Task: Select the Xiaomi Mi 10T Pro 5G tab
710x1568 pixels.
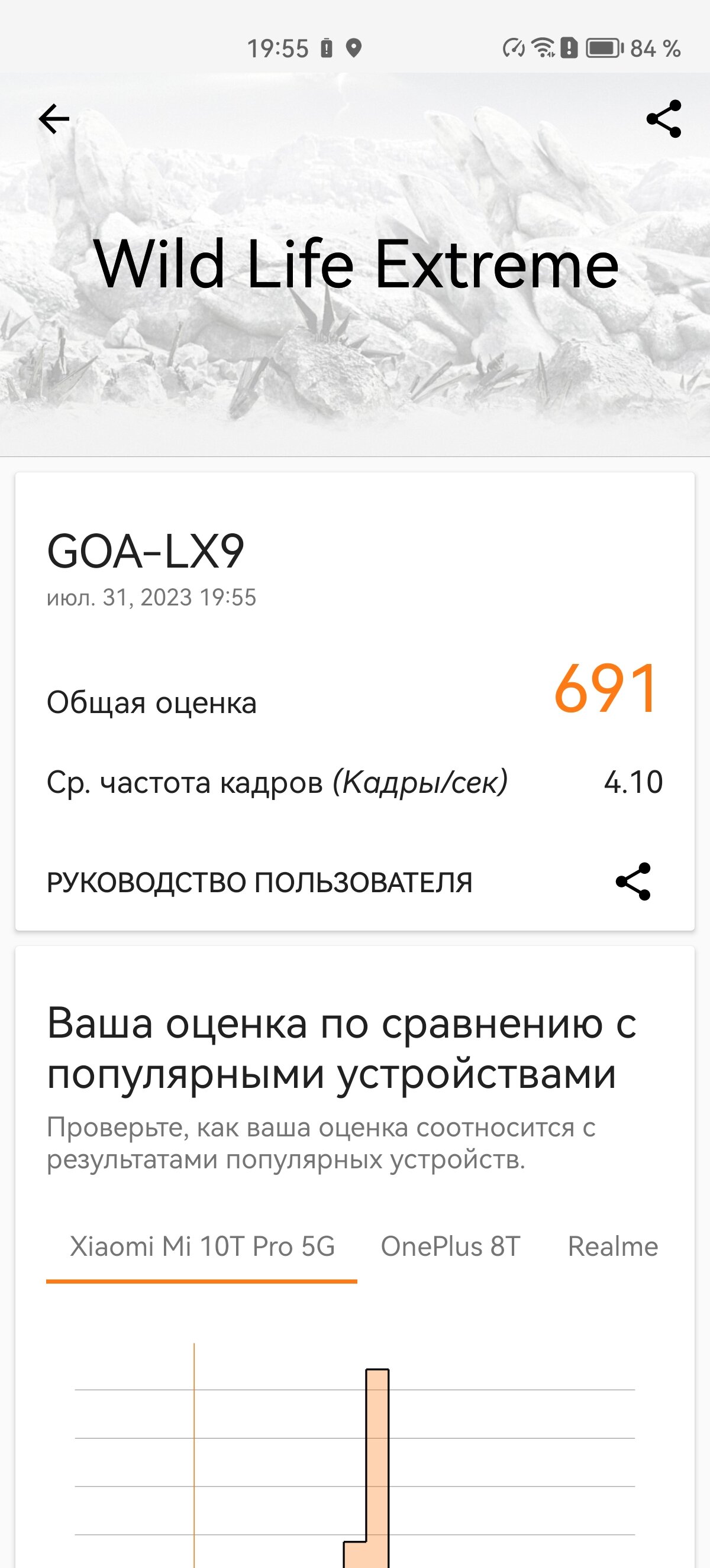Action: pos(202,1245)
